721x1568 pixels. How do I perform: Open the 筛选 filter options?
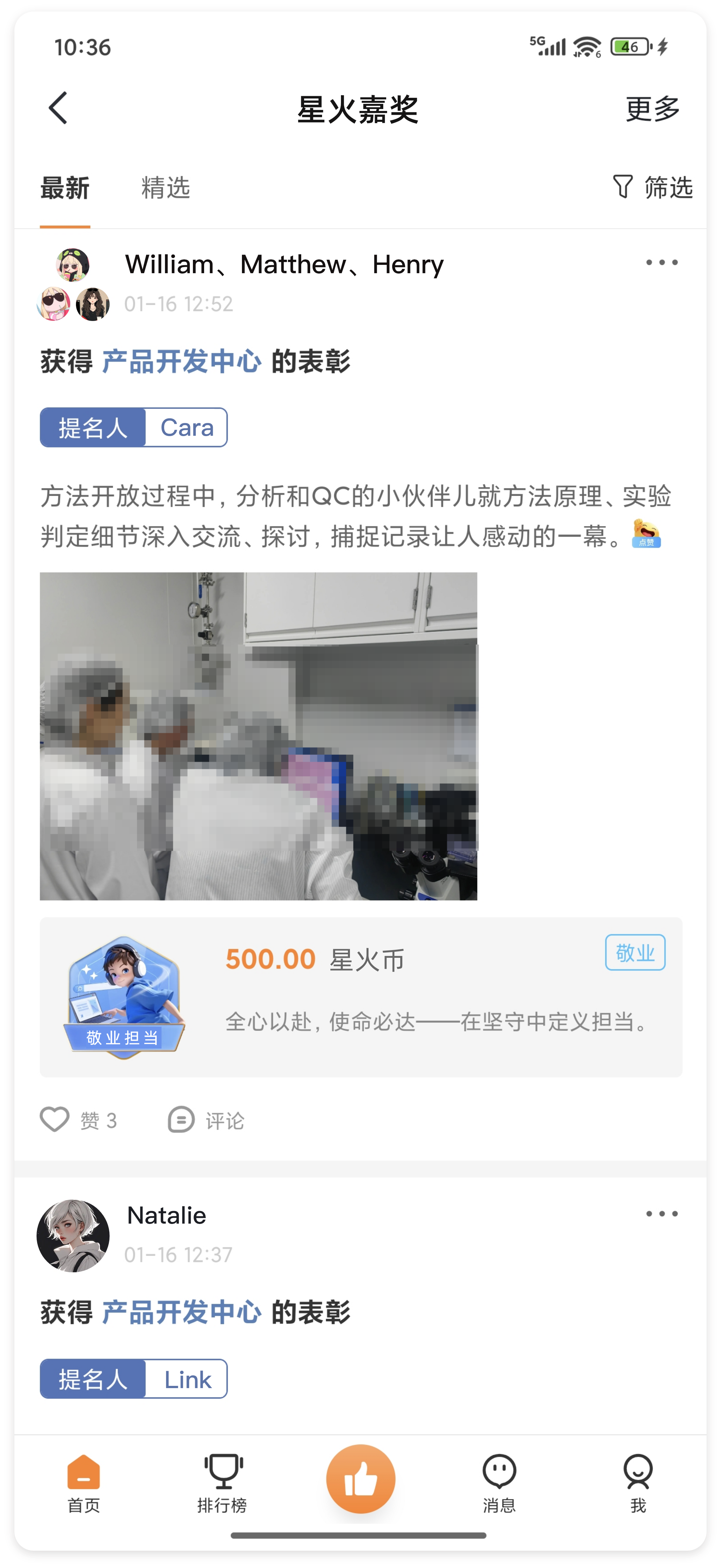click(x=652, y=187)
